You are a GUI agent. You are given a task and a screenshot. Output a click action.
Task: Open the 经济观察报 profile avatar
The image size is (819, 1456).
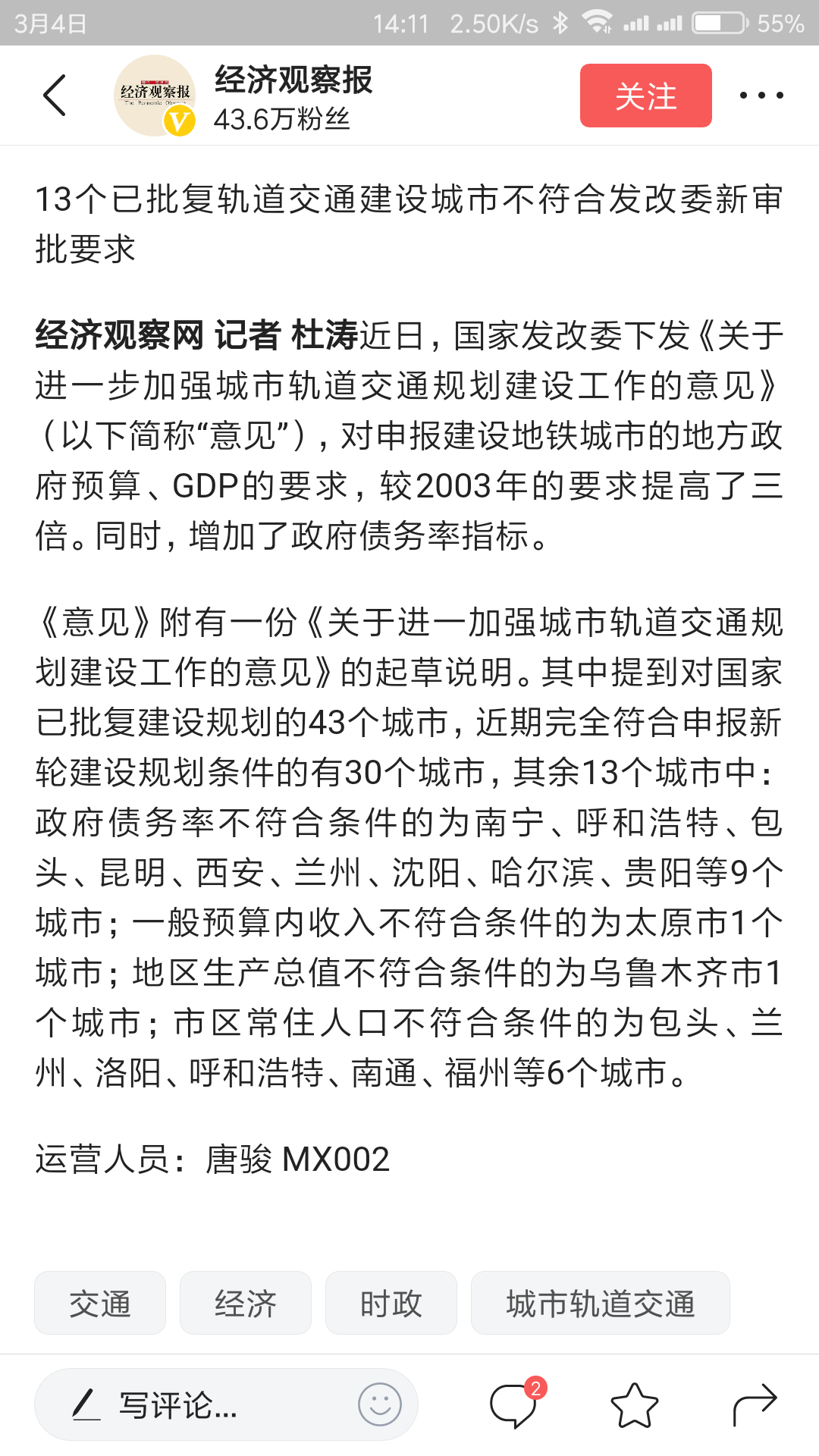tap(155, 96)
